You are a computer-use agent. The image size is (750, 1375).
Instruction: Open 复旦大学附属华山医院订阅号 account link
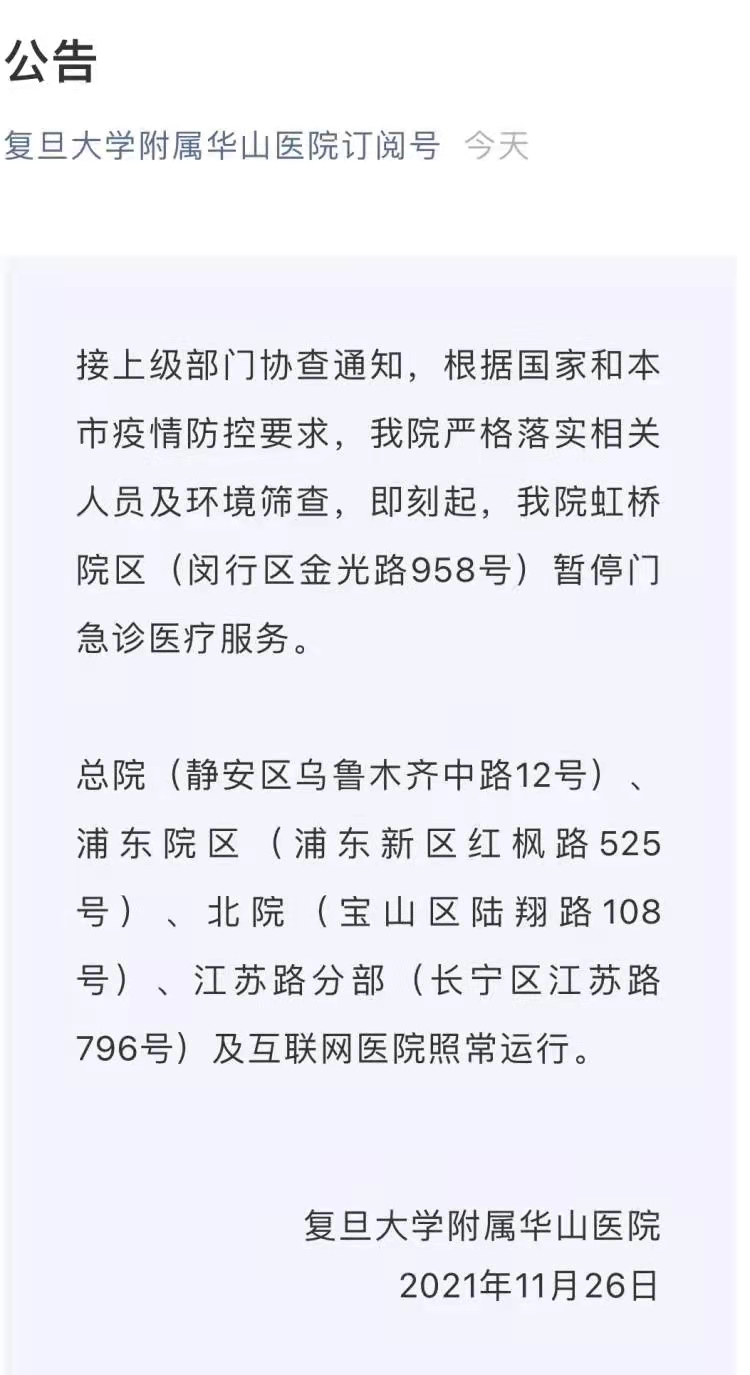pos(222,146)
